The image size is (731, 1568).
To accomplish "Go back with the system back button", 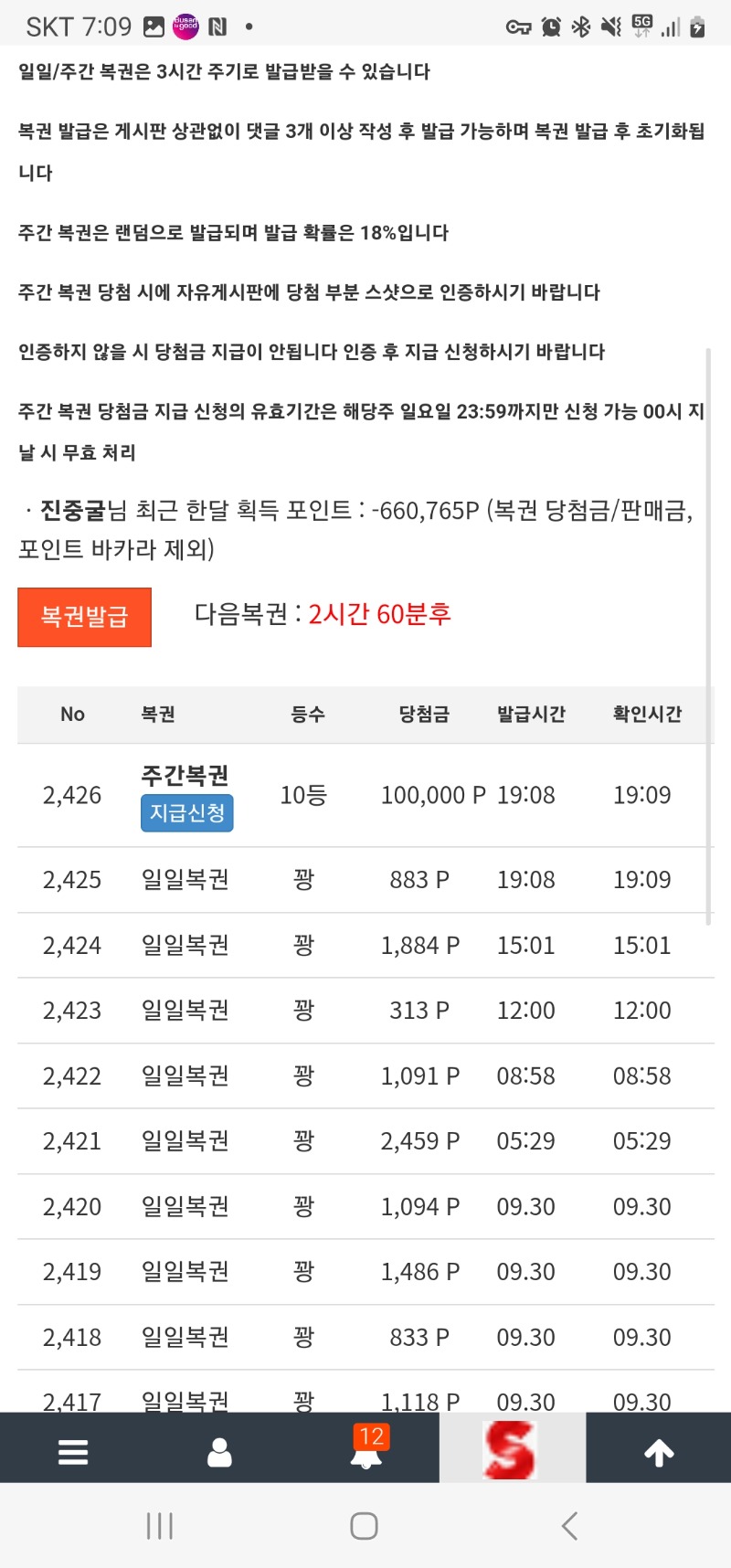I will pyautogui.click(x=569, y=1525).
